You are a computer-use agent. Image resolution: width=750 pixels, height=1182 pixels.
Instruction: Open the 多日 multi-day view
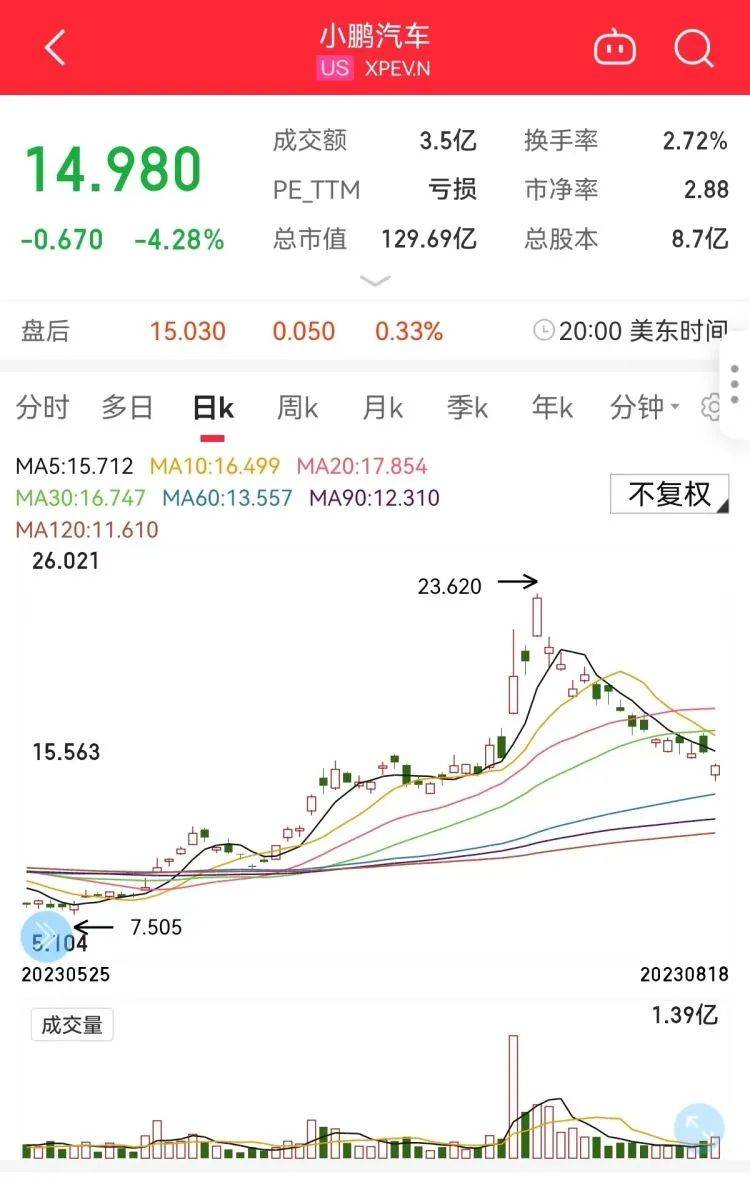[126, 408]
